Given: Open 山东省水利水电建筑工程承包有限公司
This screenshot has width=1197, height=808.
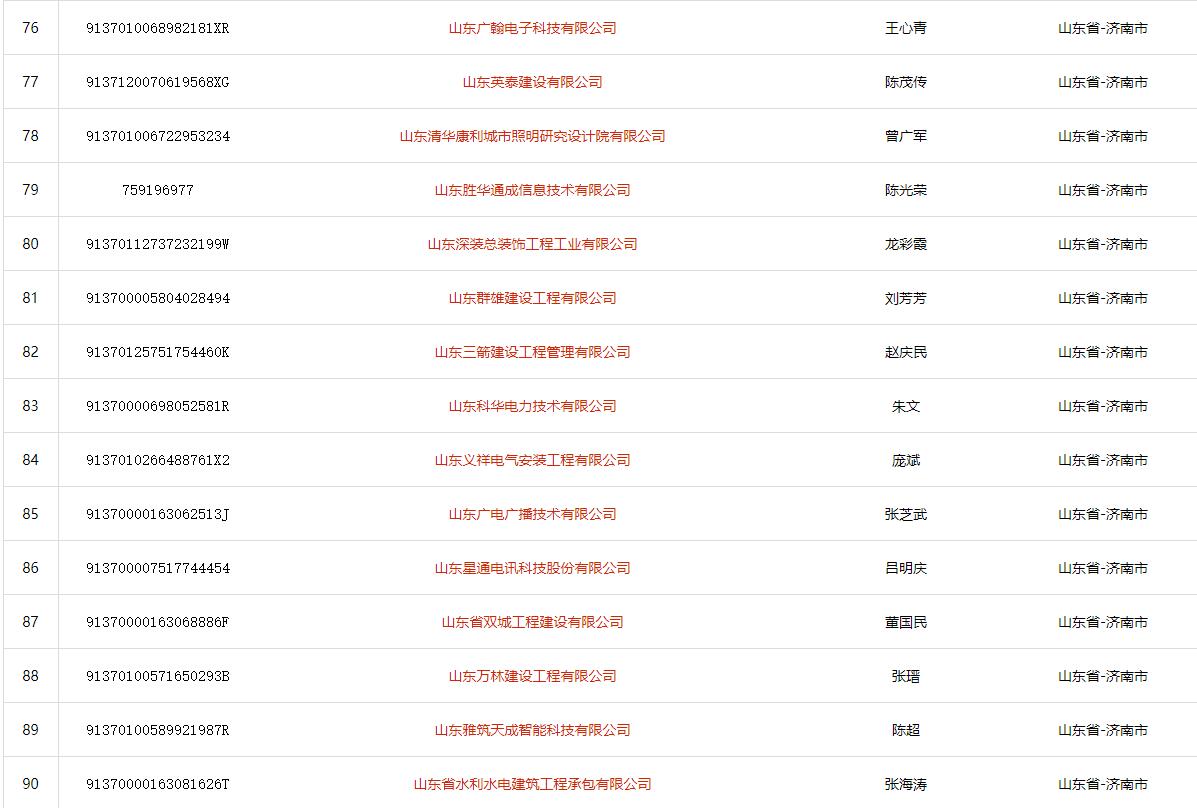Looking at the screenshot, I should click(532, 784).
